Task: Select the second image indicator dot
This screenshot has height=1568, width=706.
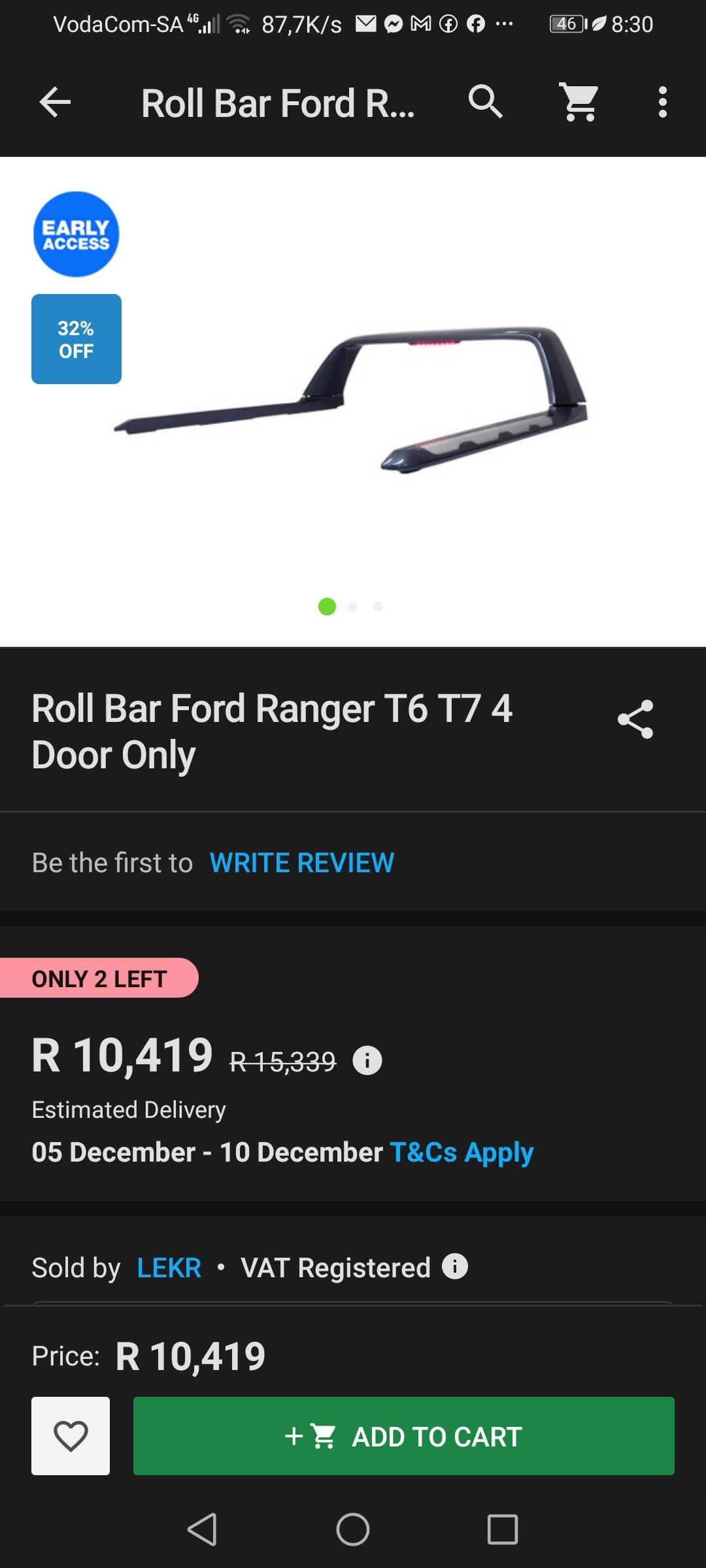Action: [x=352, y=607]
